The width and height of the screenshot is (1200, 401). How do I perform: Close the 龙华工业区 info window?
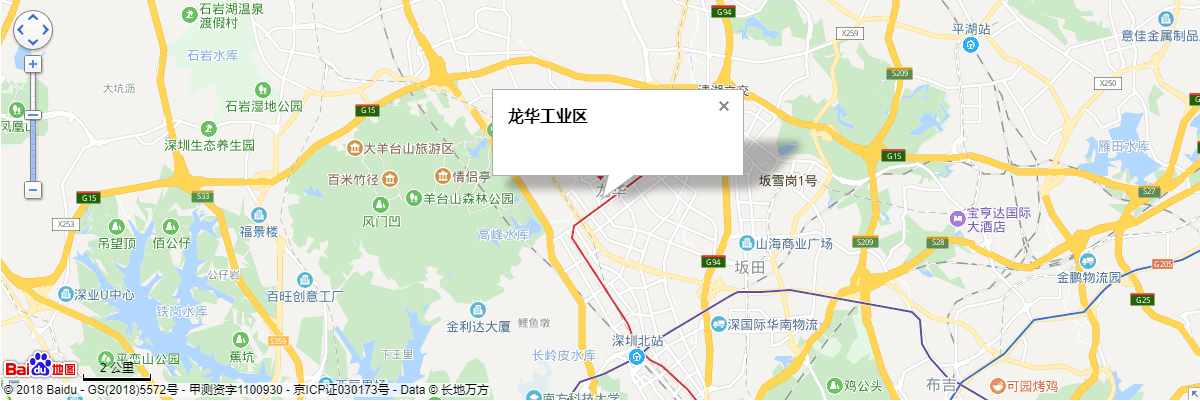point(724,106)
